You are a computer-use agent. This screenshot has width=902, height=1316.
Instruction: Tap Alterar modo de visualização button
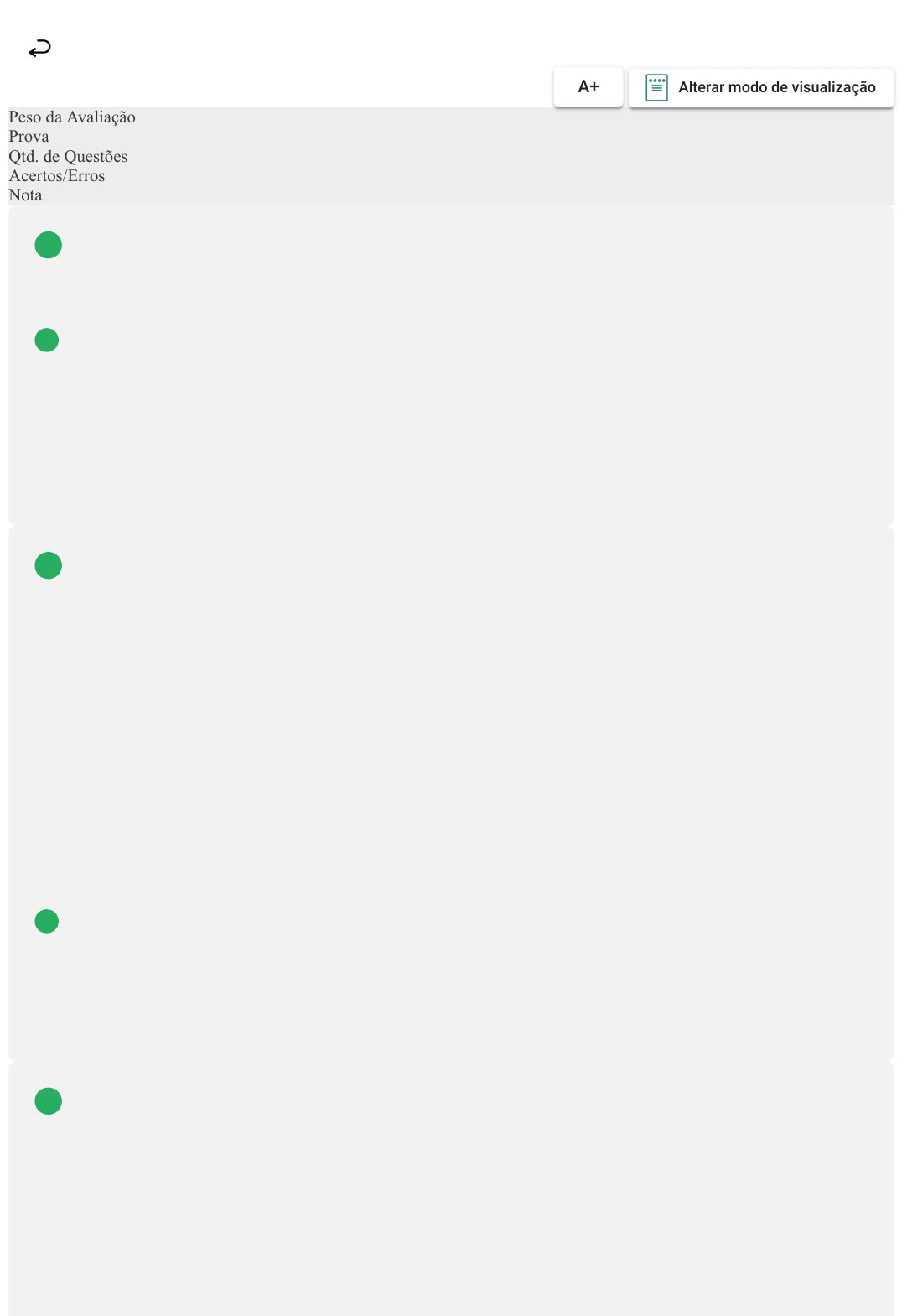(x=760, y=87)
